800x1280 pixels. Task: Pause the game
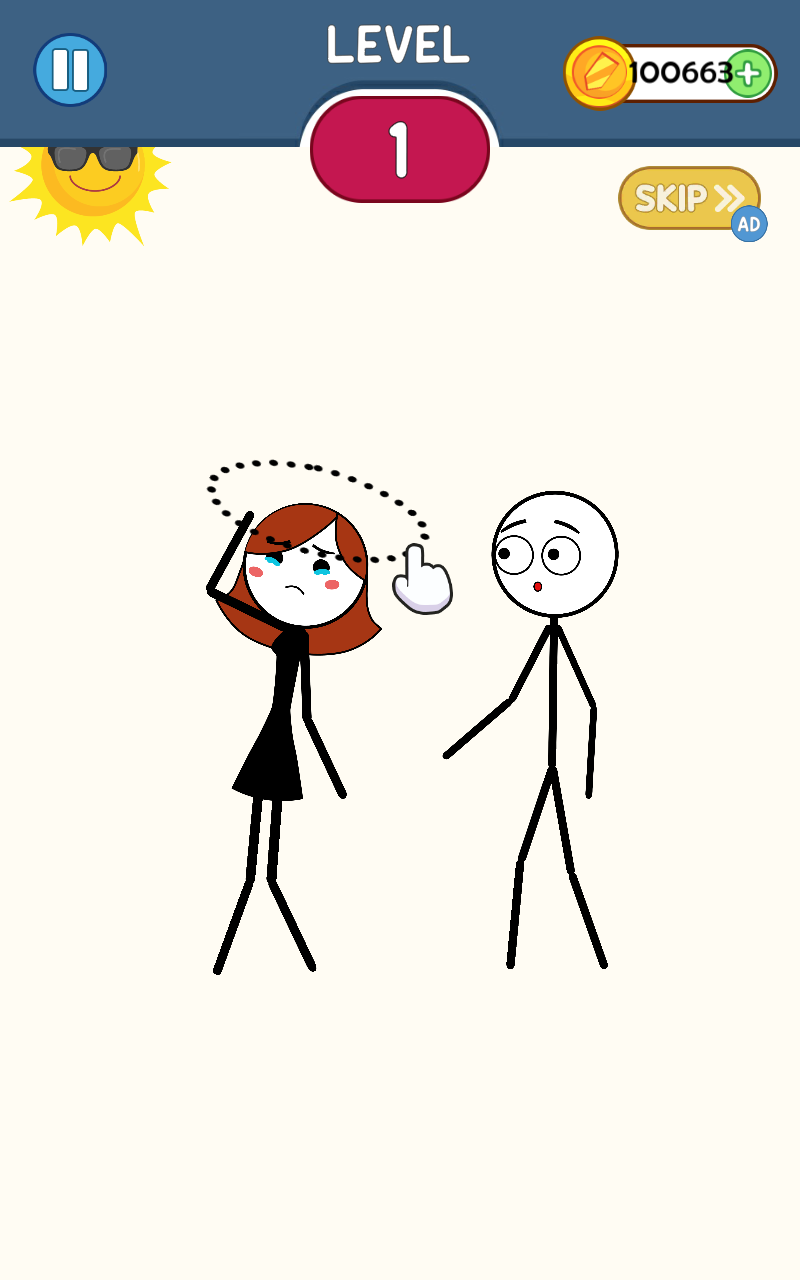[70, 70]
